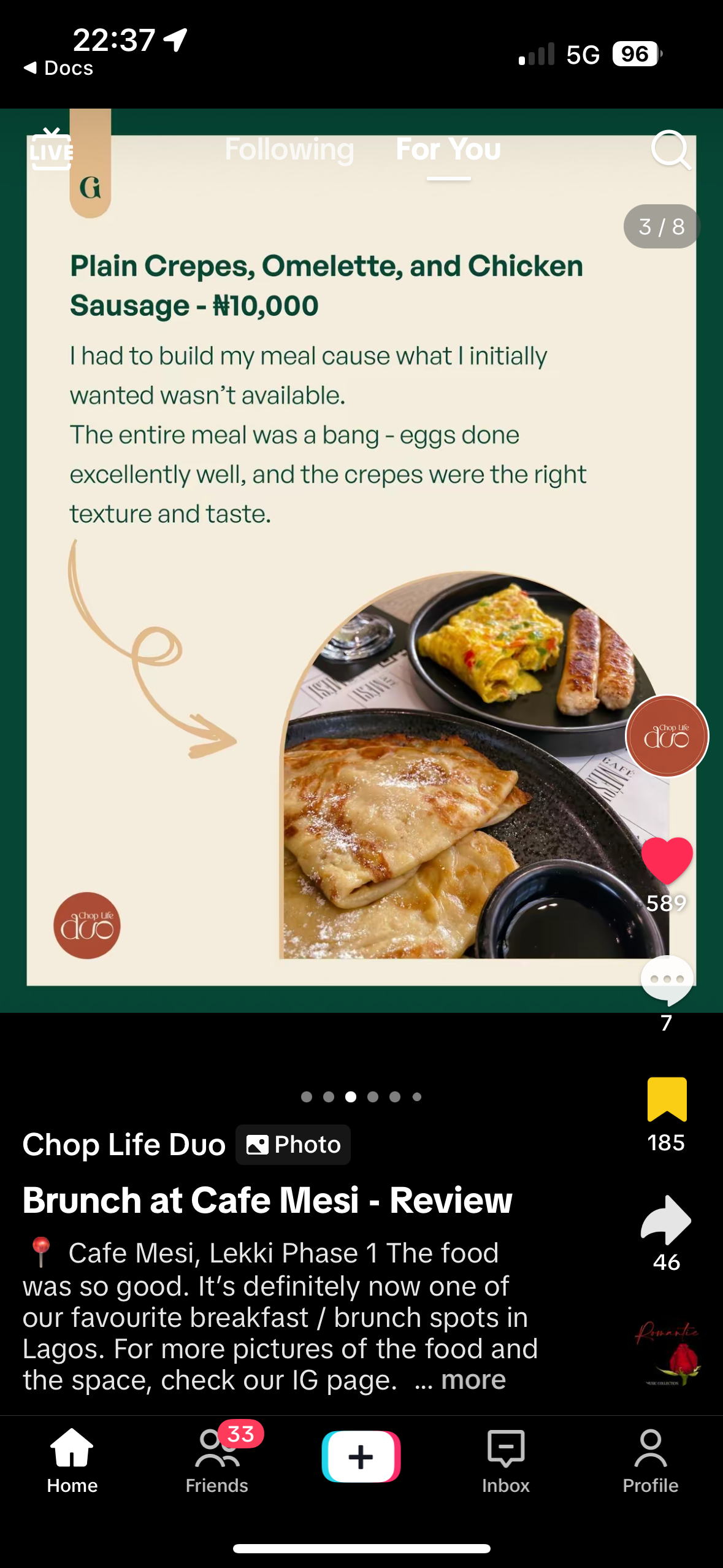Share this post with the arrow icon
The height and width of the screenshot is (1568, 723).
667,1220
